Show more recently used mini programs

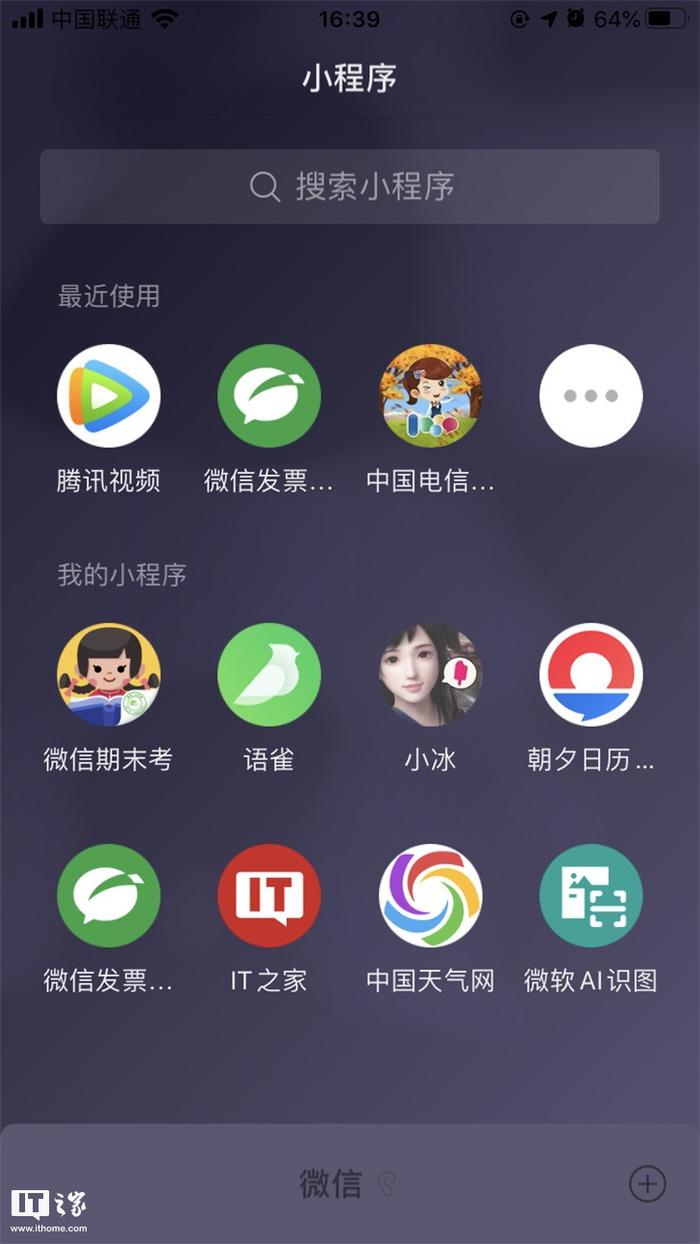(591, 396)
